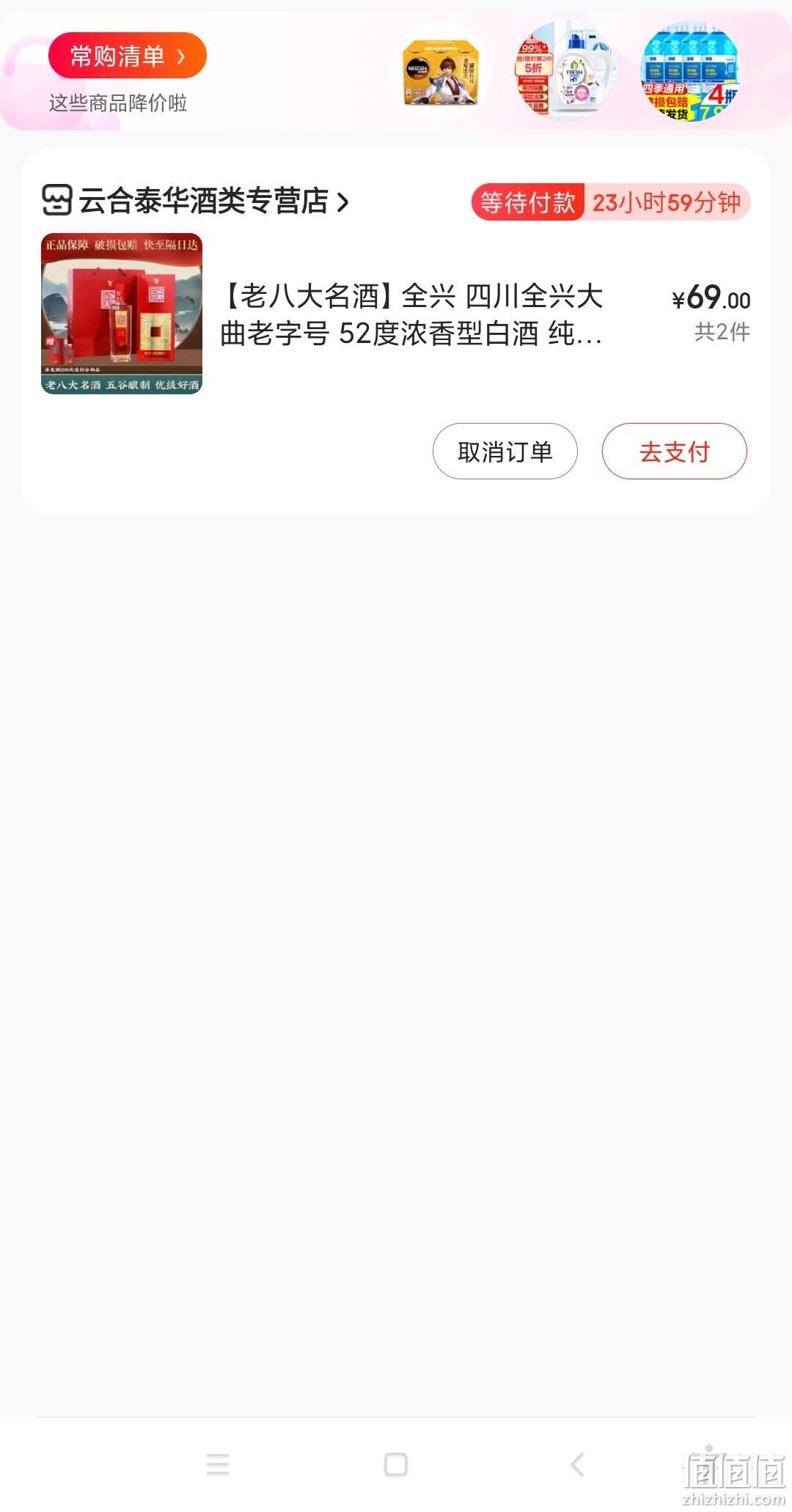Open the blue windshield fluid product thumbnail

(x=690, y=71)
